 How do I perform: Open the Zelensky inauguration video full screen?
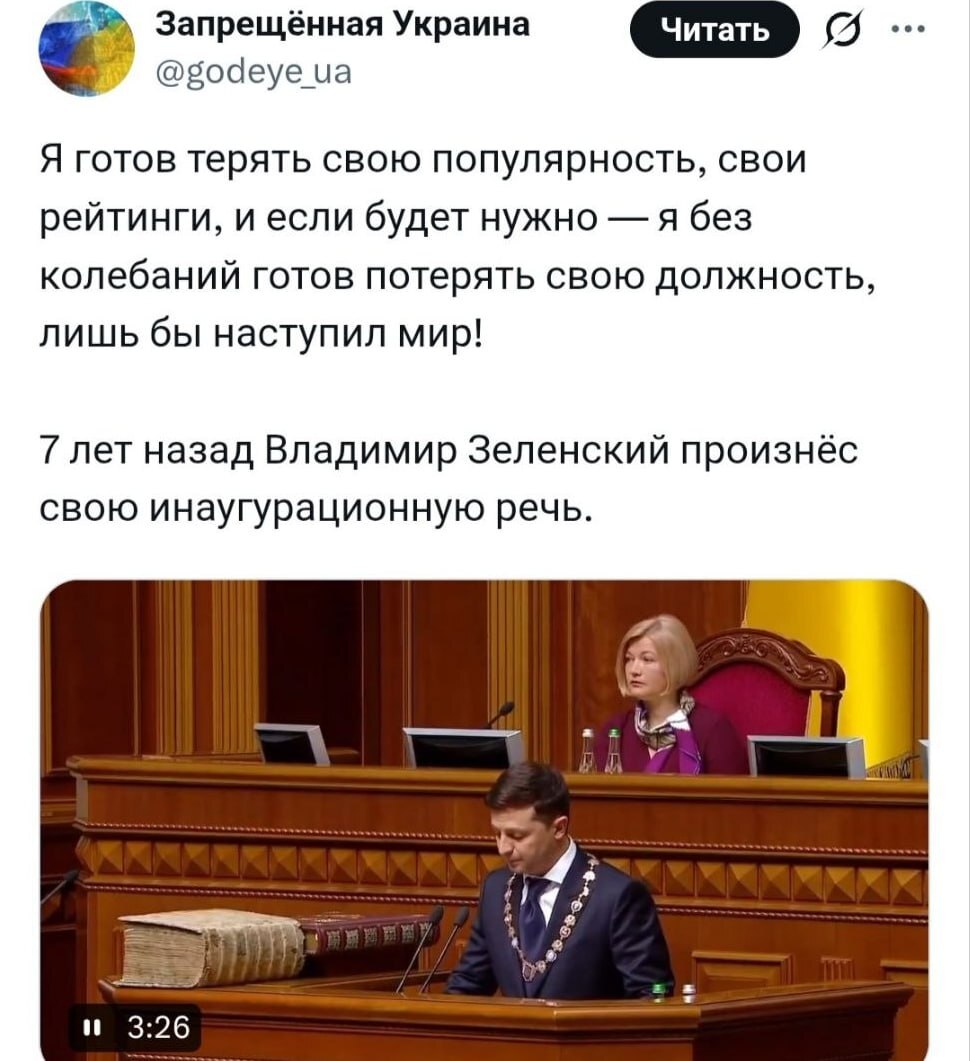coord(484,820)
